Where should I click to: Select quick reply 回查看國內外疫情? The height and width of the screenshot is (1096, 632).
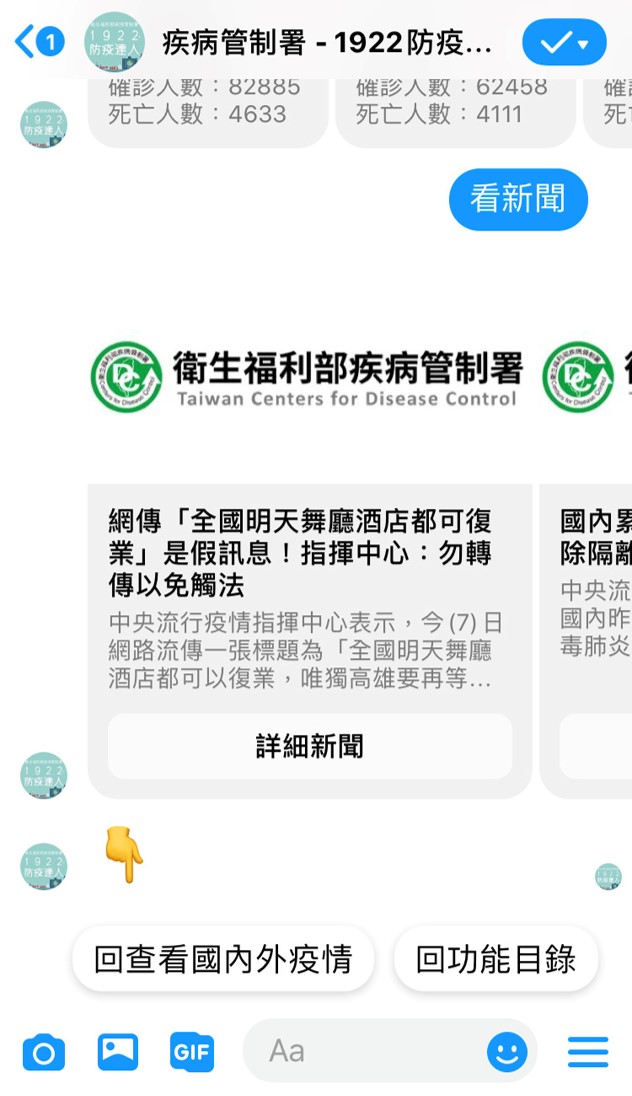pyautogui.click(x=223, y=959)
